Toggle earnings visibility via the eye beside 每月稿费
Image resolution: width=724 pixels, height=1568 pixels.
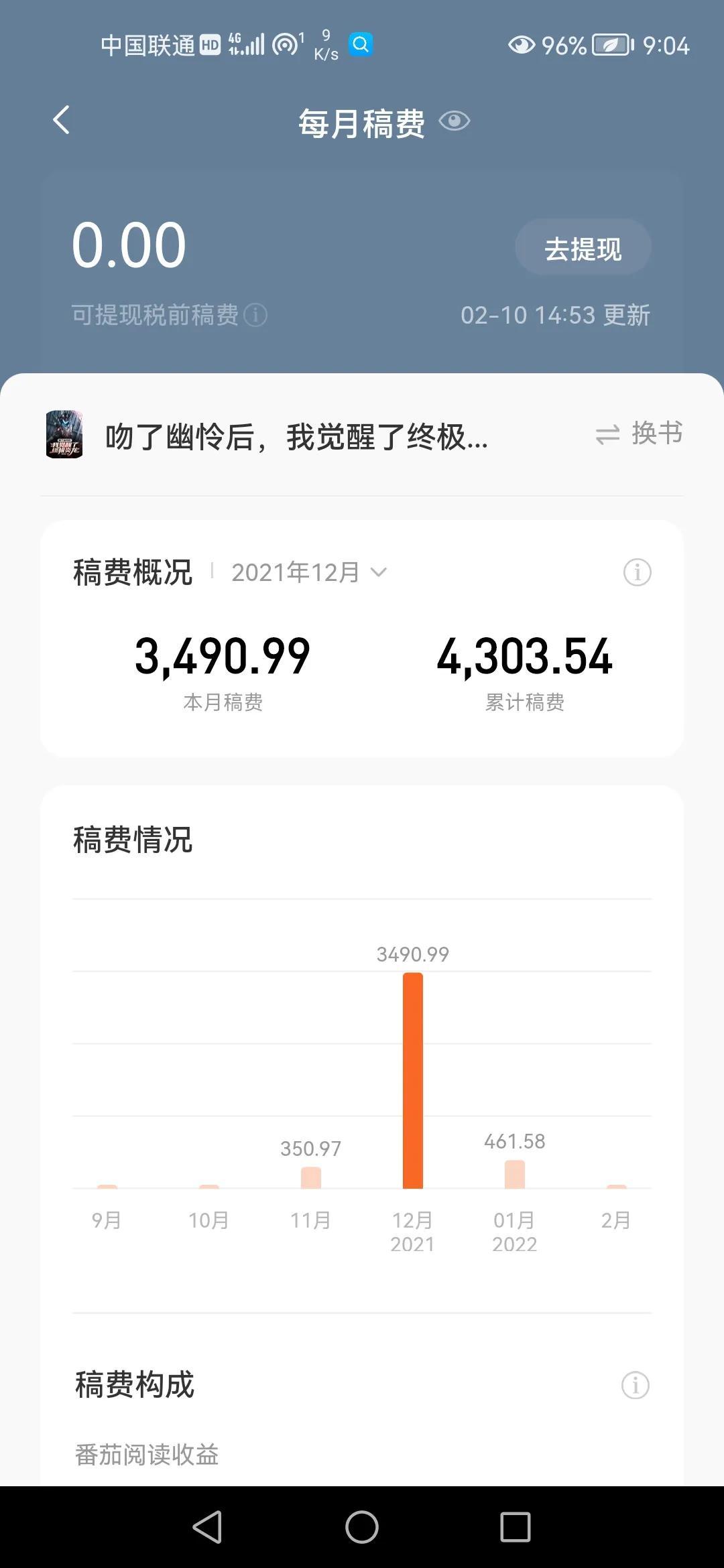[x=455, y=121]
